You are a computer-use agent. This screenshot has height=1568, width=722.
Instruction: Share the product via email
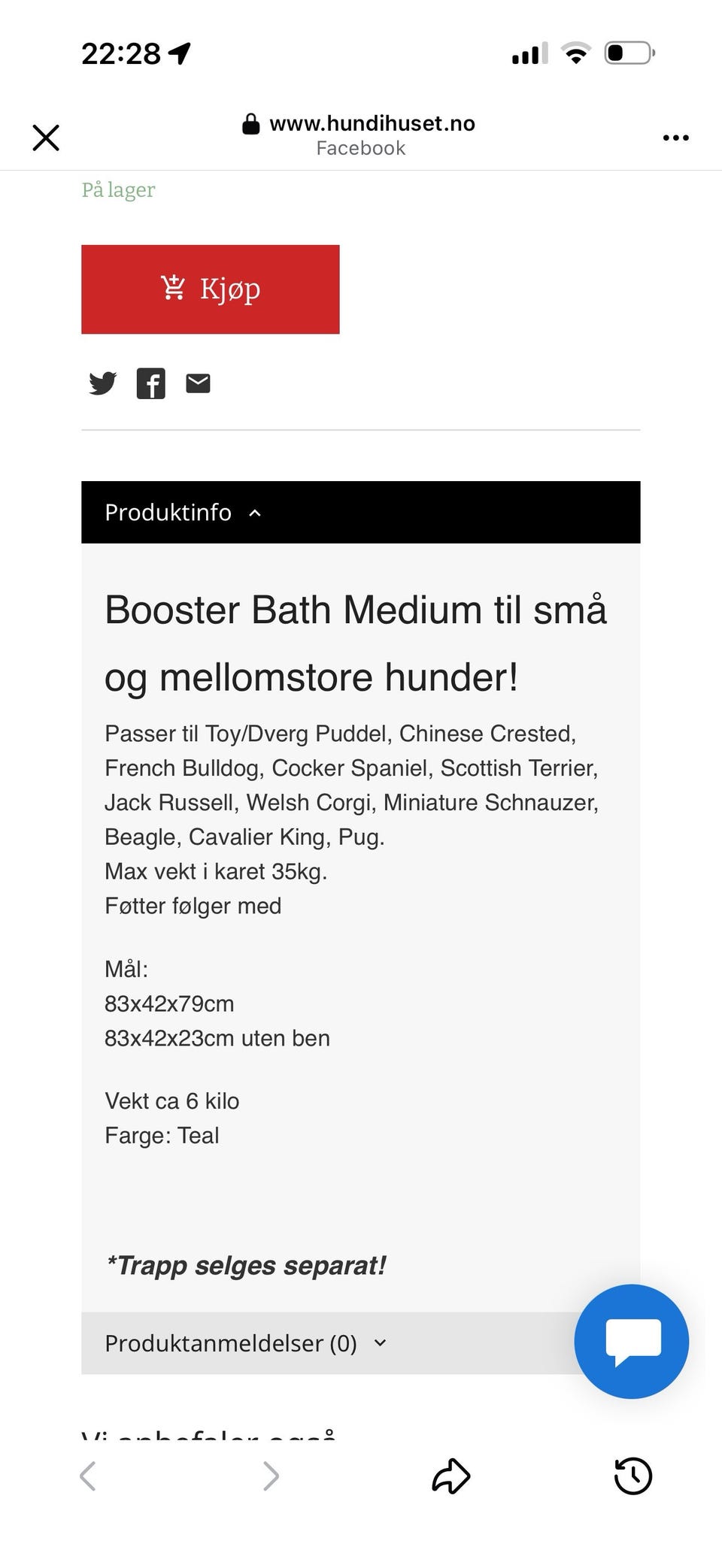[198, 383]
